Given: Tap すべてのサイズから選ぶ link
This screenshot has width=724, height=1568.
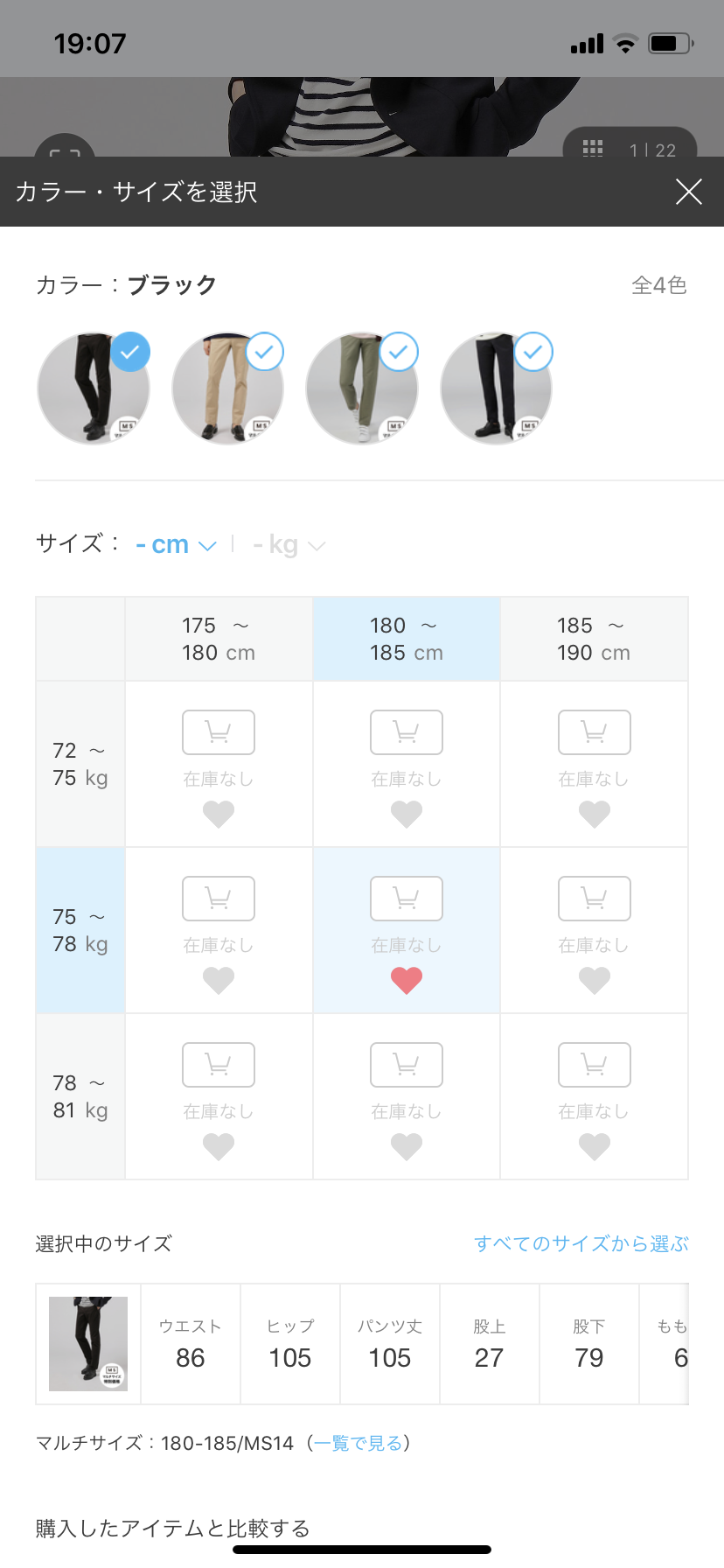Looking at the screenshot, I should coord(581,1243).
